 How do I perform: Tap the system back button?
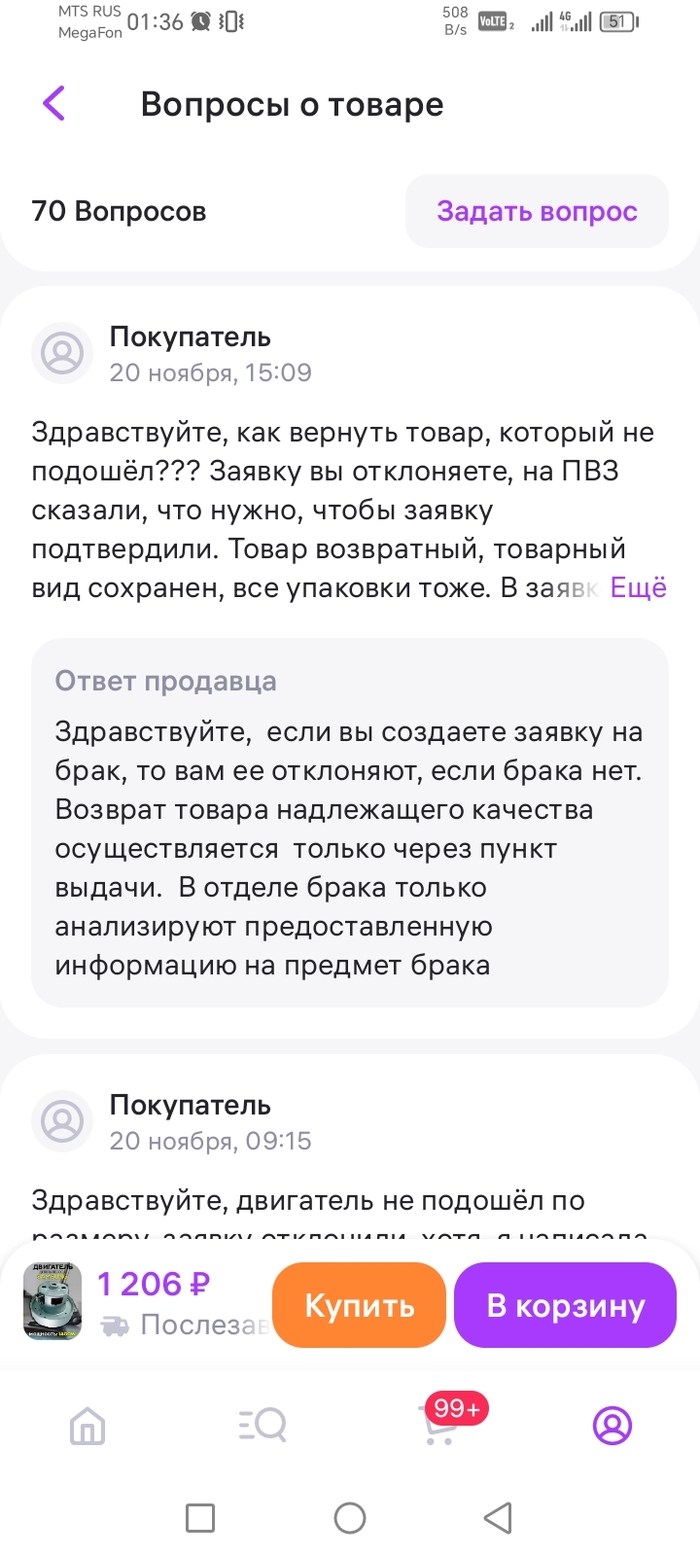click(x=498, y=1518)
